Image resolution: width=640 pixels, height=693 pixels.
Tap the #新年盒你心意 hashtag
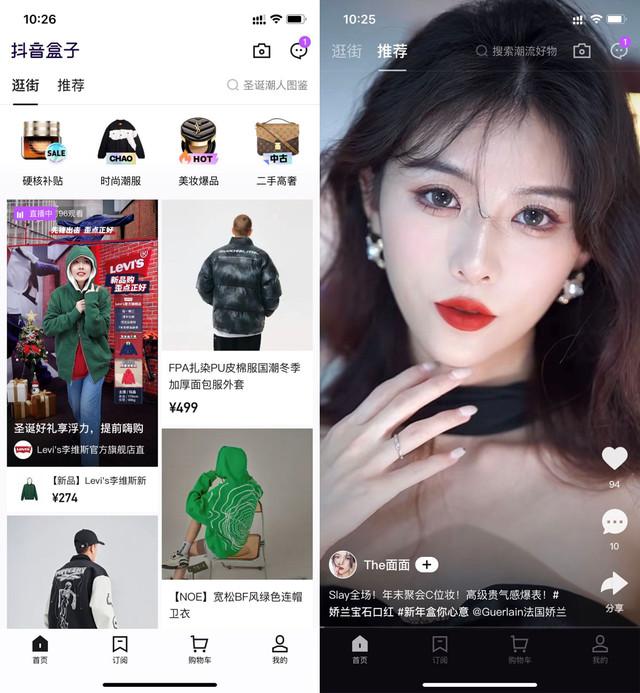(432, 611)
